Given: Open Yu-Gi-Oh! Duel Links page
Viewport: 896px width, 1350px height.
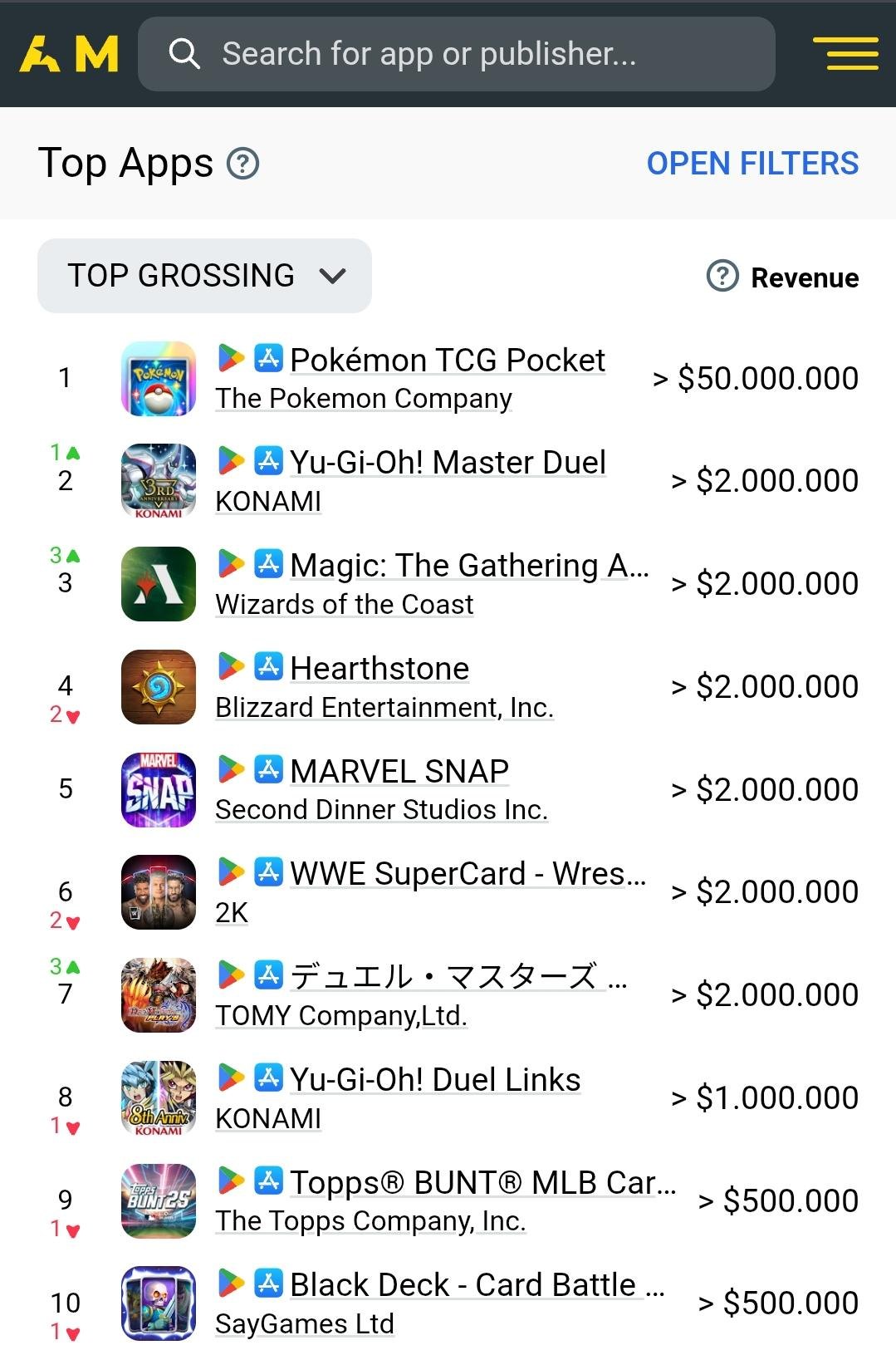Looking at the screenshot, I should [434, 1079].
